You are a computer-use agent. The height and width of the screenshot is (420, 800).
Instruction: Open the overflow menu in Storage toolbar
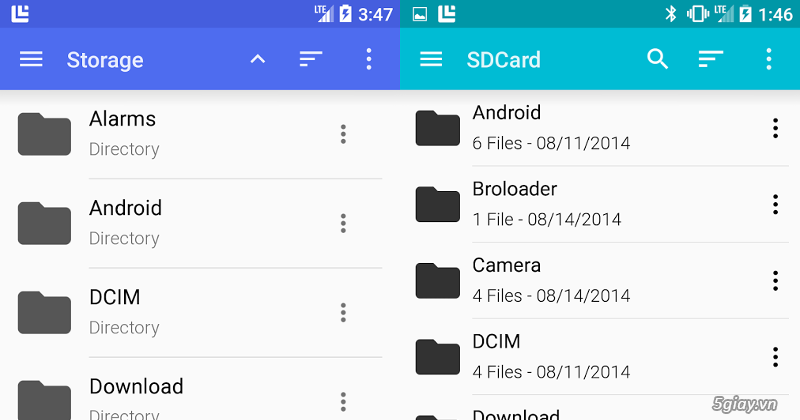coord(369,60)
